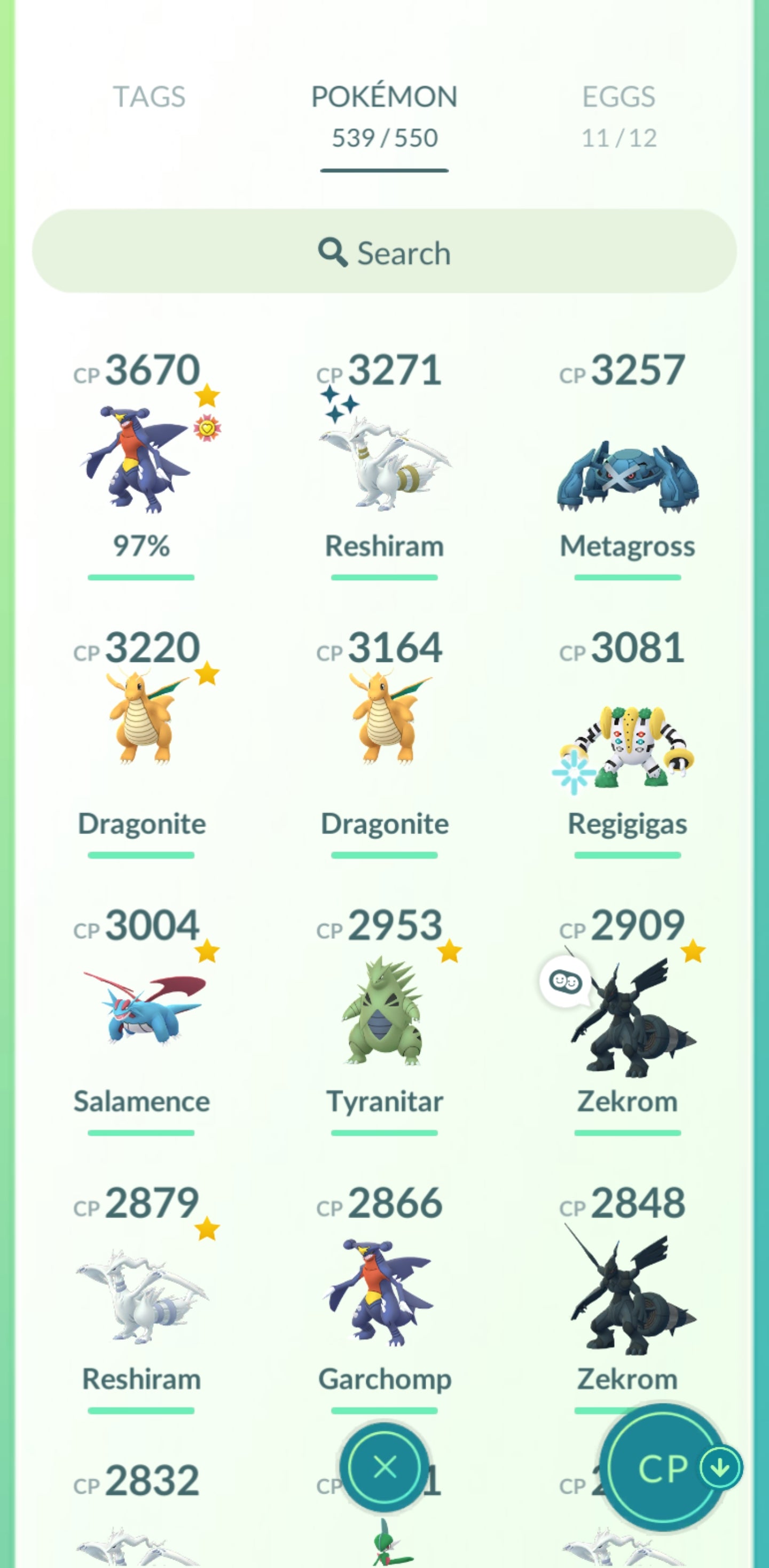
Task: Open the buddy Zekrom with CP 2909
Action: pos(627,1017)
